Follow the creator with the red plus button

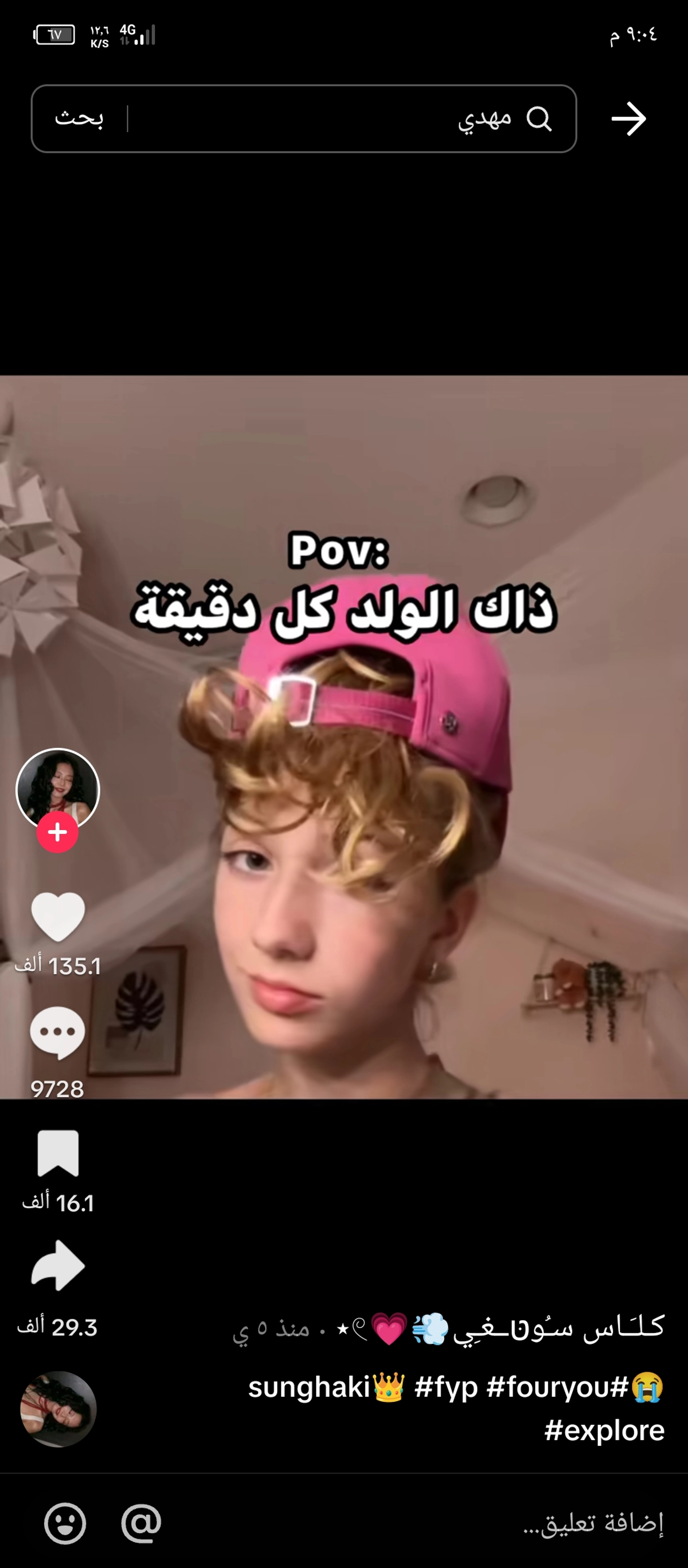[58, 832]
